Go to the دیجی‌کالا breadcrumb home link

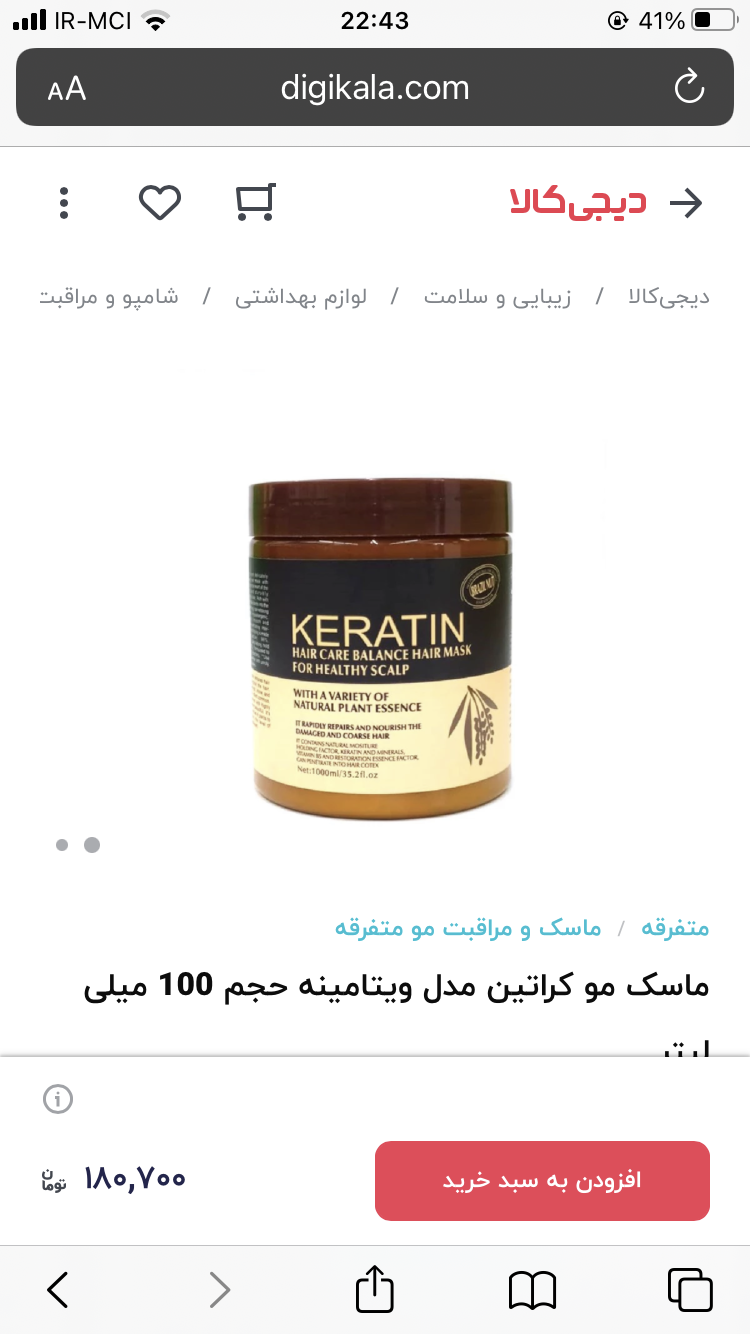[x=669, y=297]
